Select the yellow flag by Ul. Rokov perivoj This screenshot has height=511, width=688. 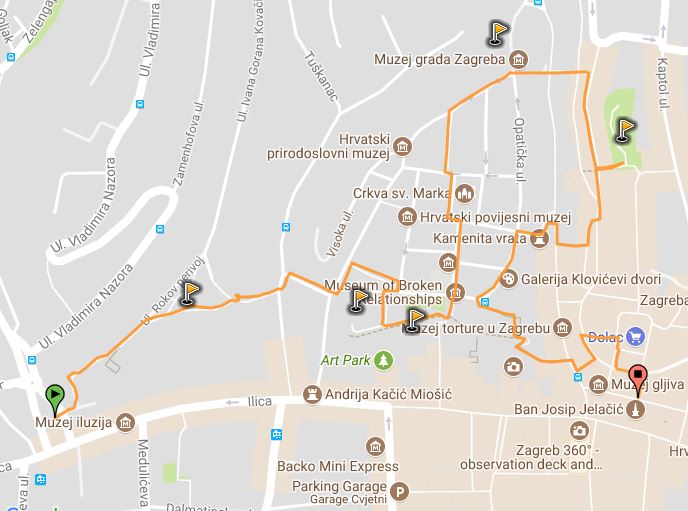pyautogui.click(x=189, y=293)
